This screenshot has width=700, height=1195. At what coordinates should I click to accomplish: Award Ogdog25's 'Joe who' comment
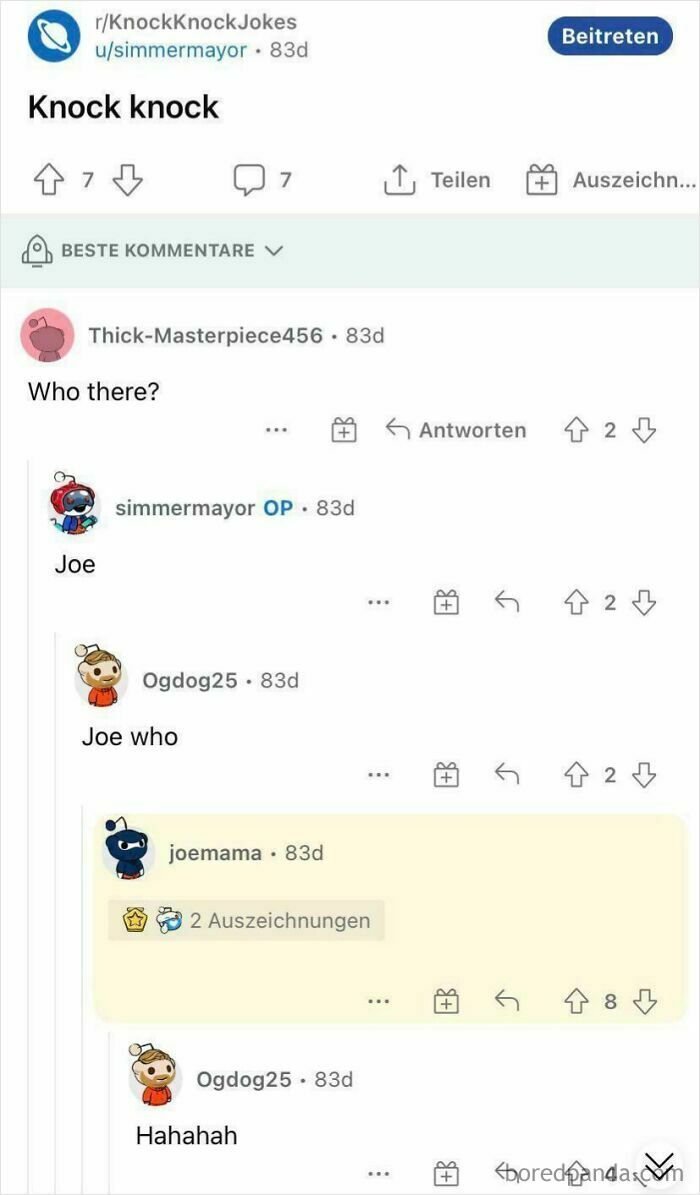coord(446,775)
